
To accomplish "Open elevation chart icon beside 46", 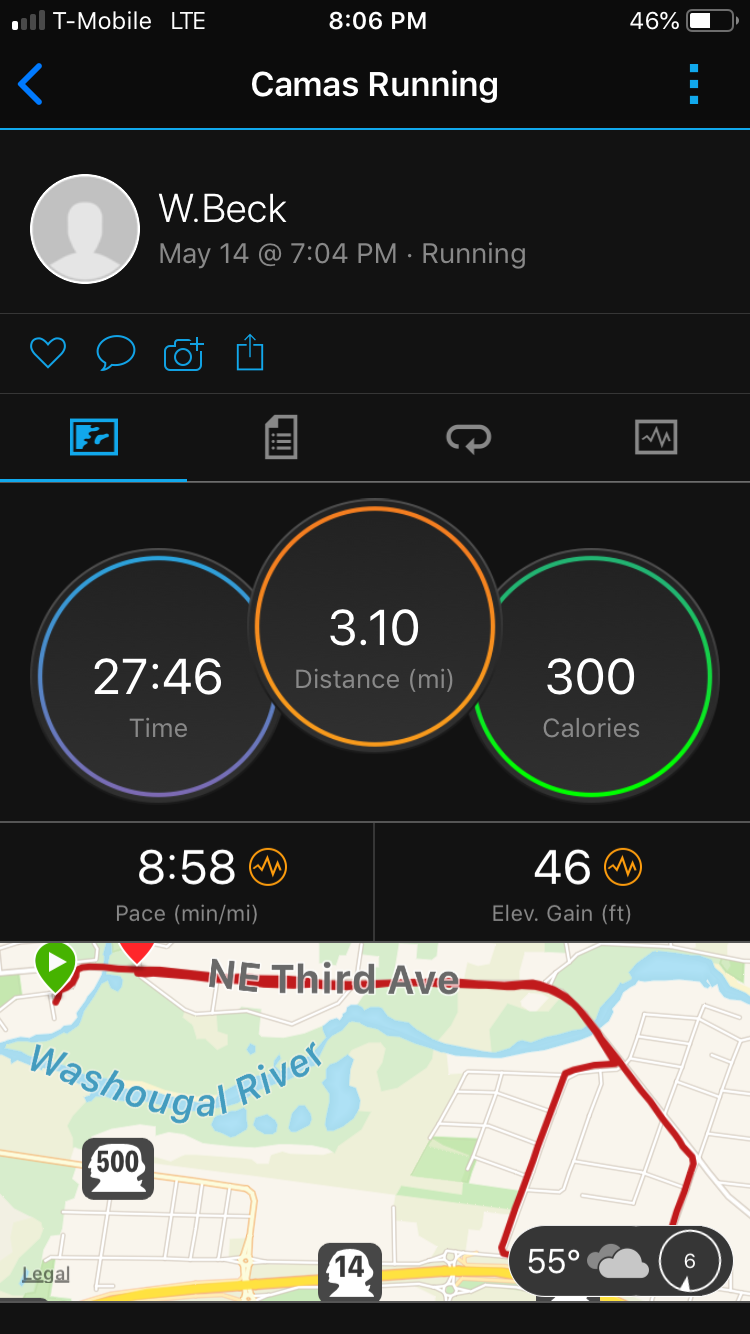I will click(x=623, y=867).
